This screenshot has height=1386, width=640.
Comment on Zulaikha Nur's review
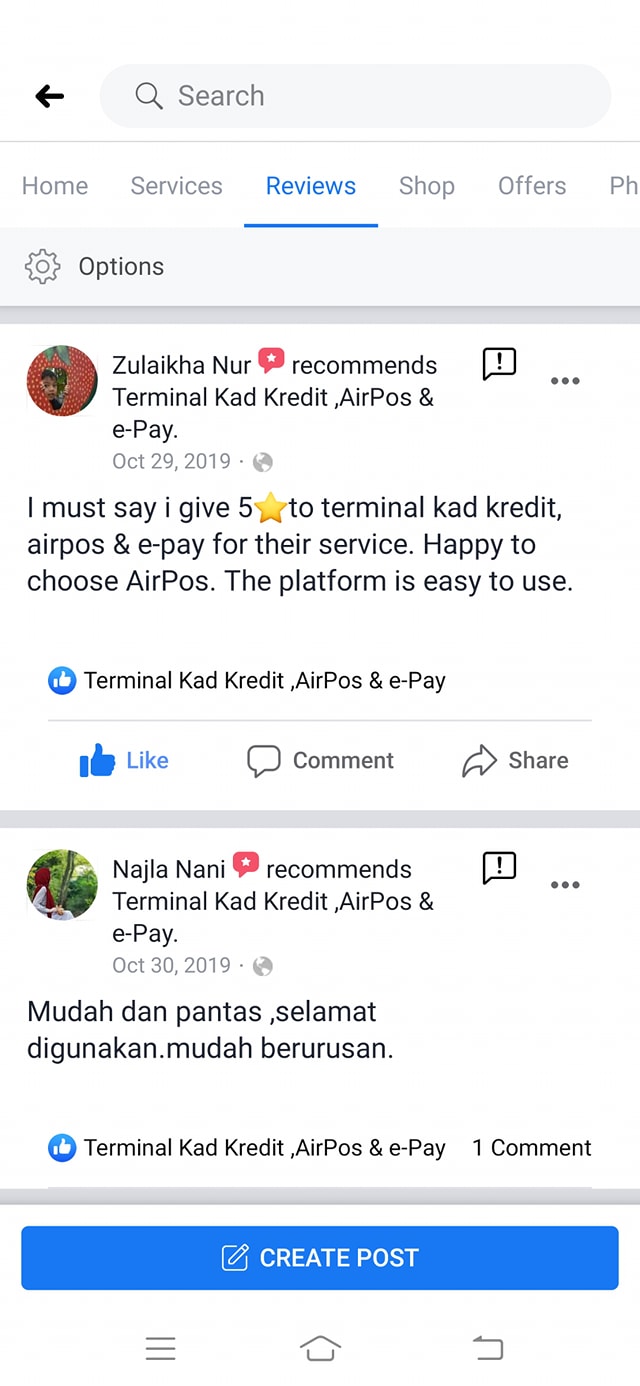click(320, 761)
